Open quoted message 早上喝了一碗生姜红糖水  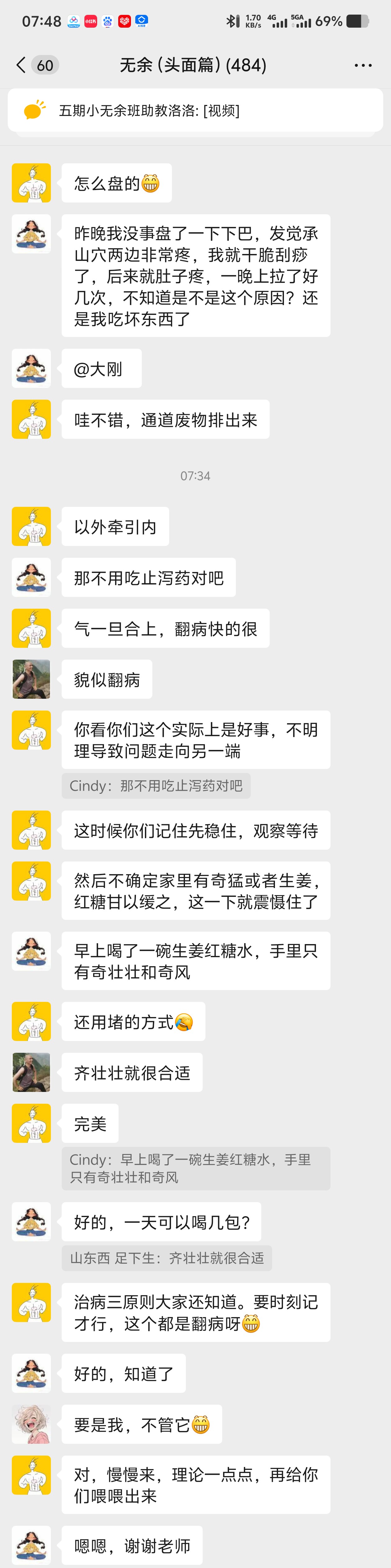point(195,1168)
